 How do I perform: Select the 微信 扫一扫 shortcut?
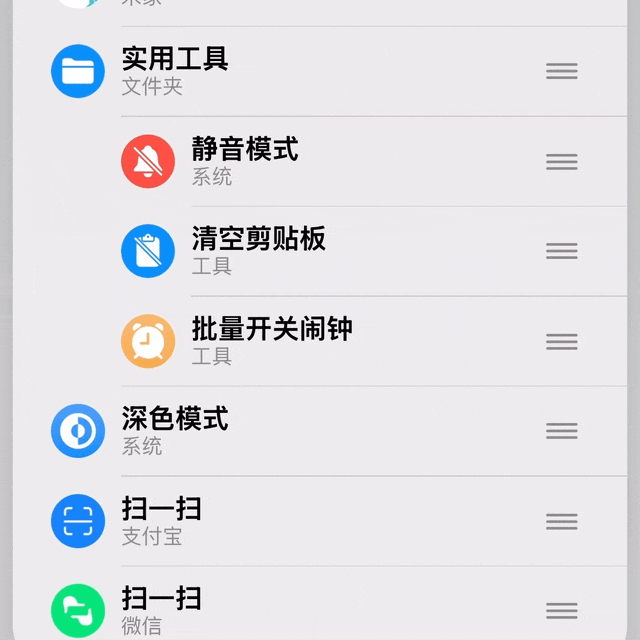point(162,610)
